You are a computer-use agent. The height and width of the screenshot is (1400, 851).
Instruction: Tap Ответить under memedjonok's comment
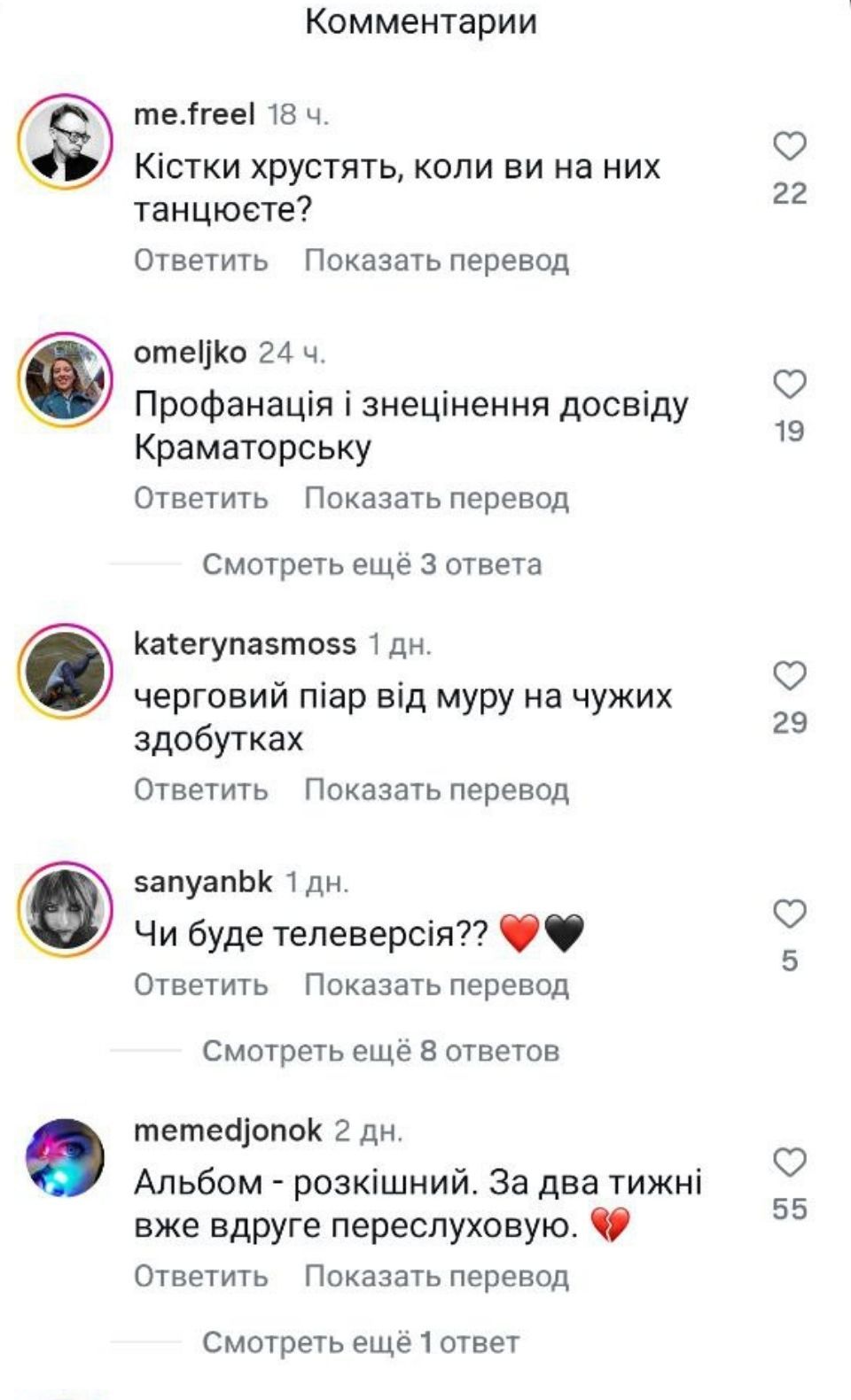click(202, 1278)
